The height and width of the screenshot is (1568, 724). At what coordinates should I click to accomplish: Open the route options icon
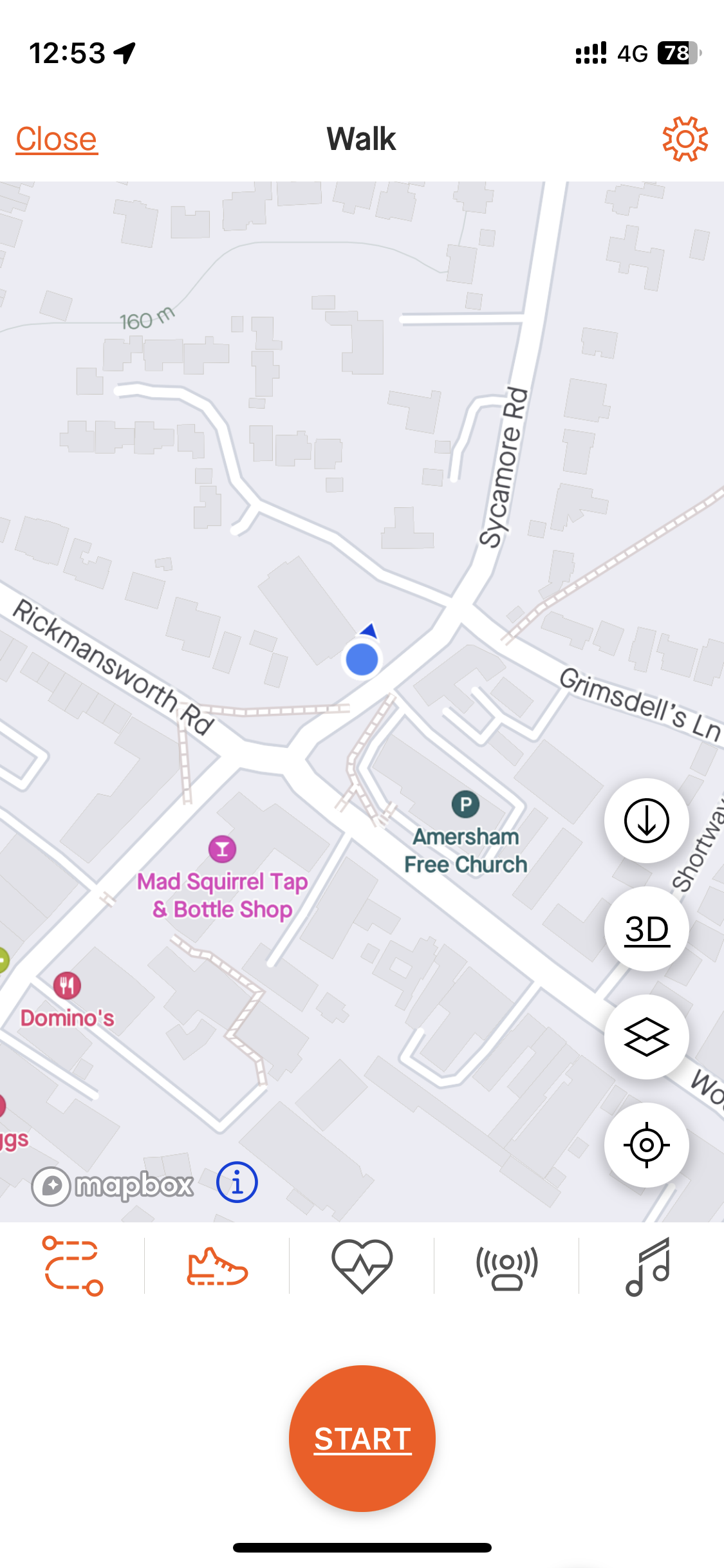pos(72,1265)
